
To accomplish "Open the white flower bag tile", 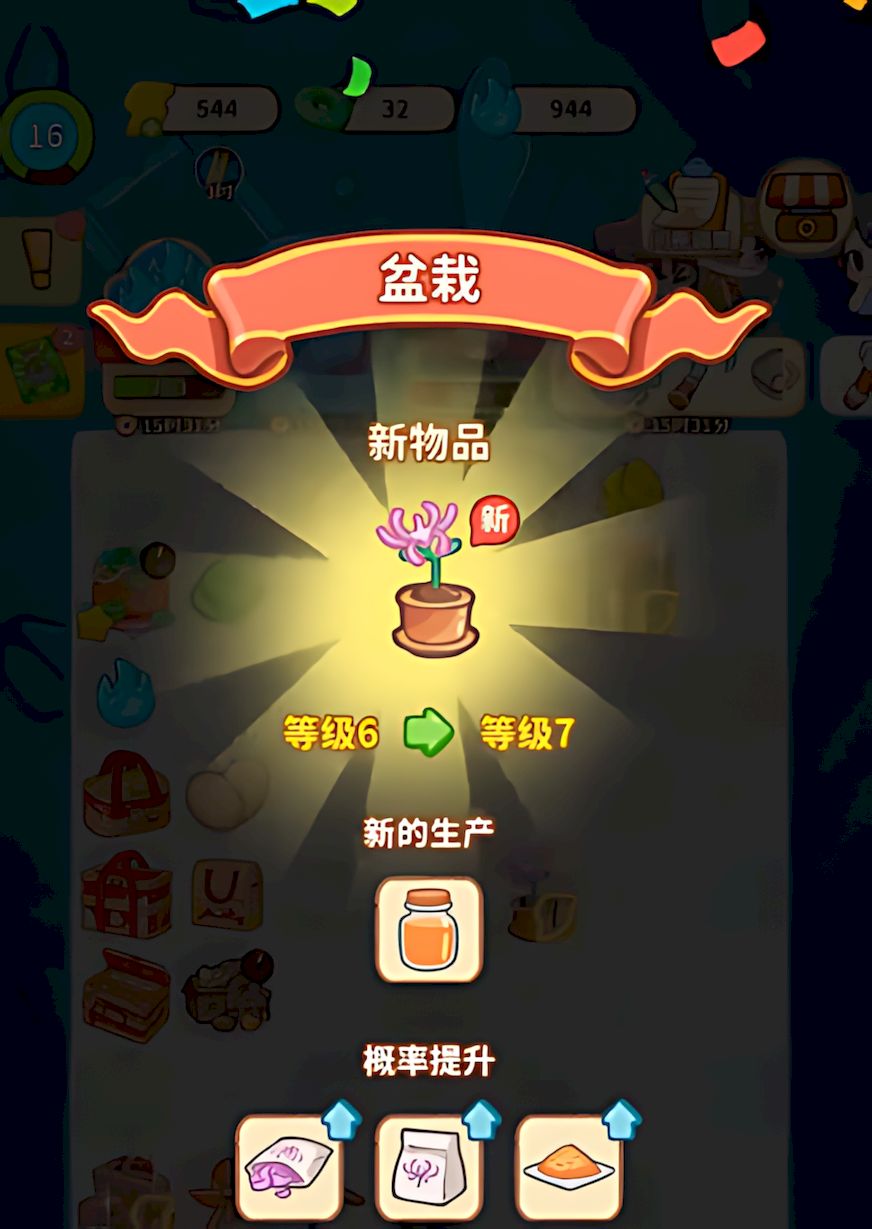I will pos(429,1169).
